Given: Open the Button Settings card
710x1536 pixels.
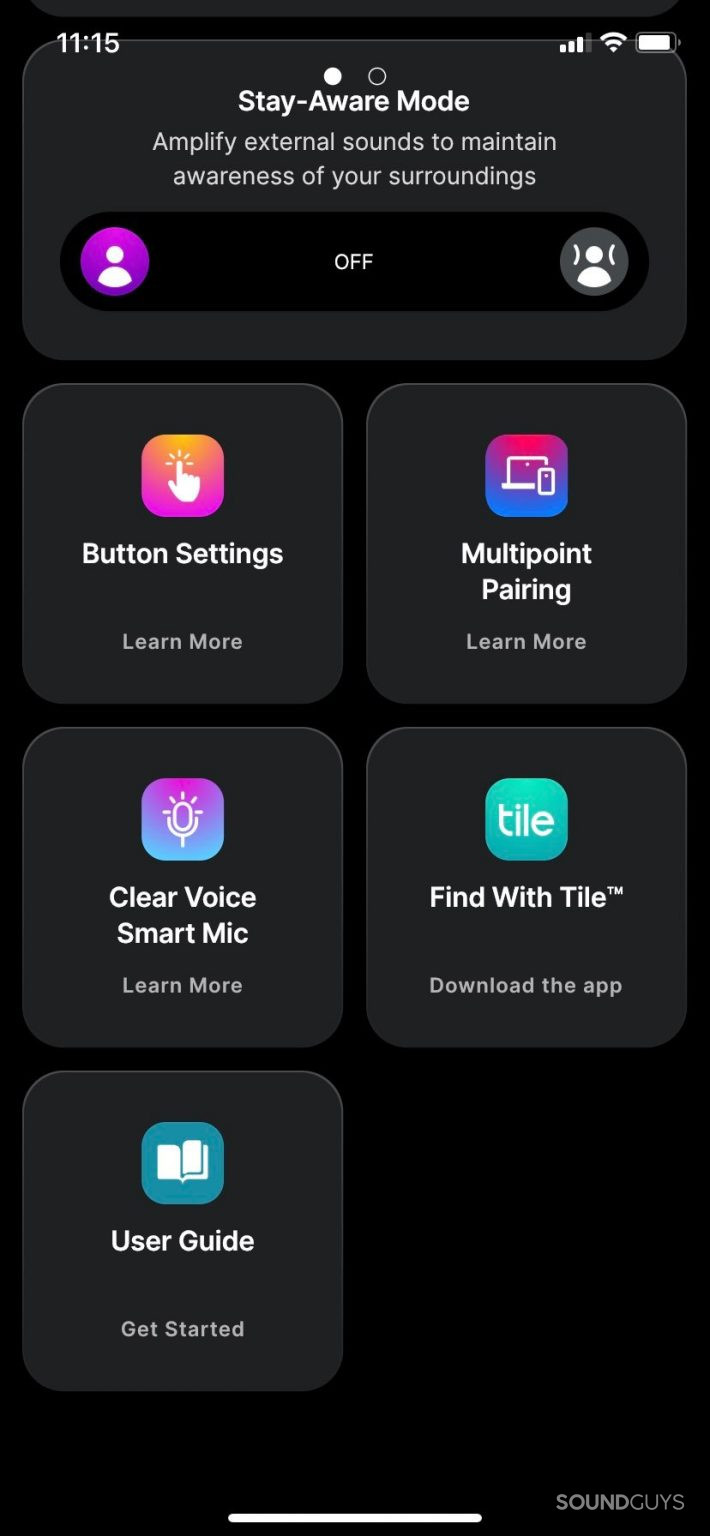Looking at the screenshot, I should coord(182,543).
